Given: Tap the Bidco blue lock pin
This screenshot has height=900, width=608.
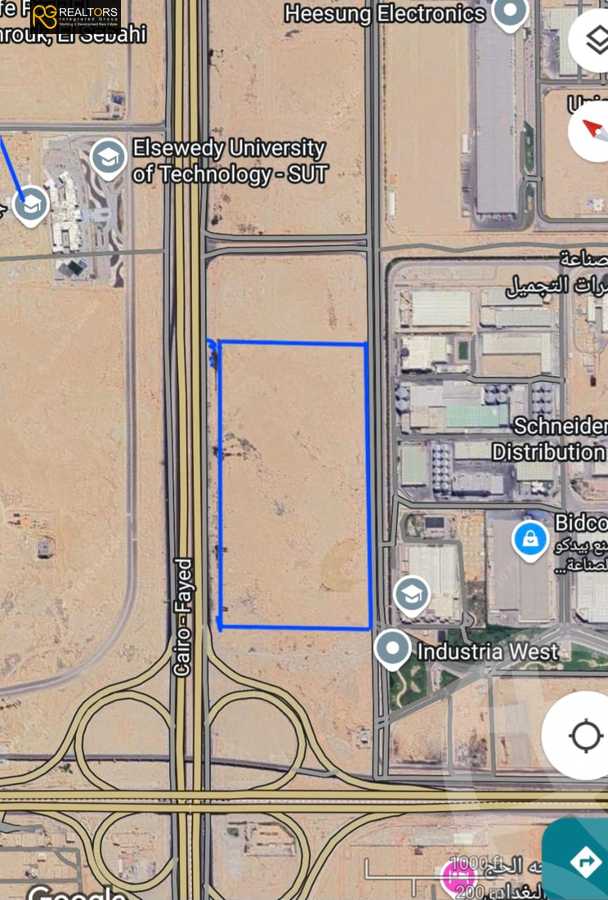Looking at the screenshot, I should tap(530, 540).
